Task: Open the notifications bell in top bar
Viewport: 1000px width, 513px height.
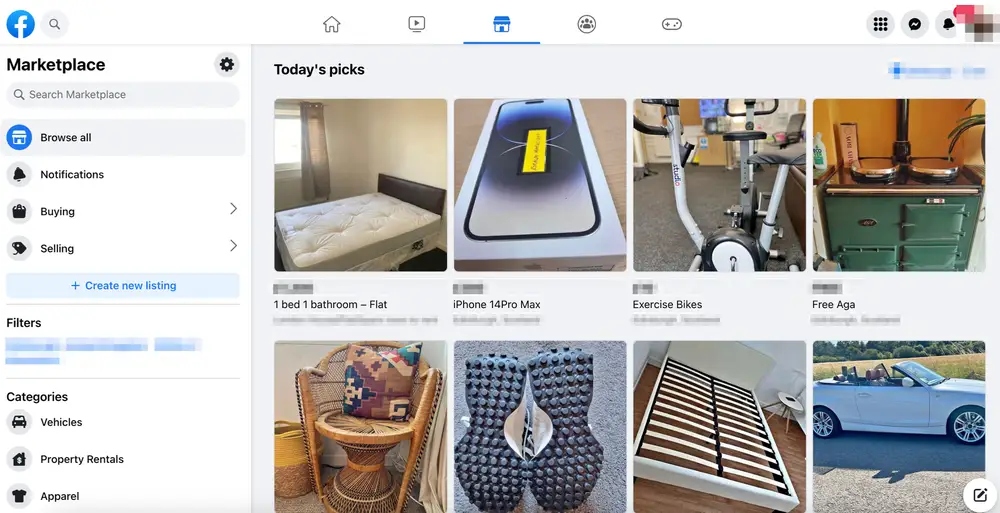Action: click(947, 25)
